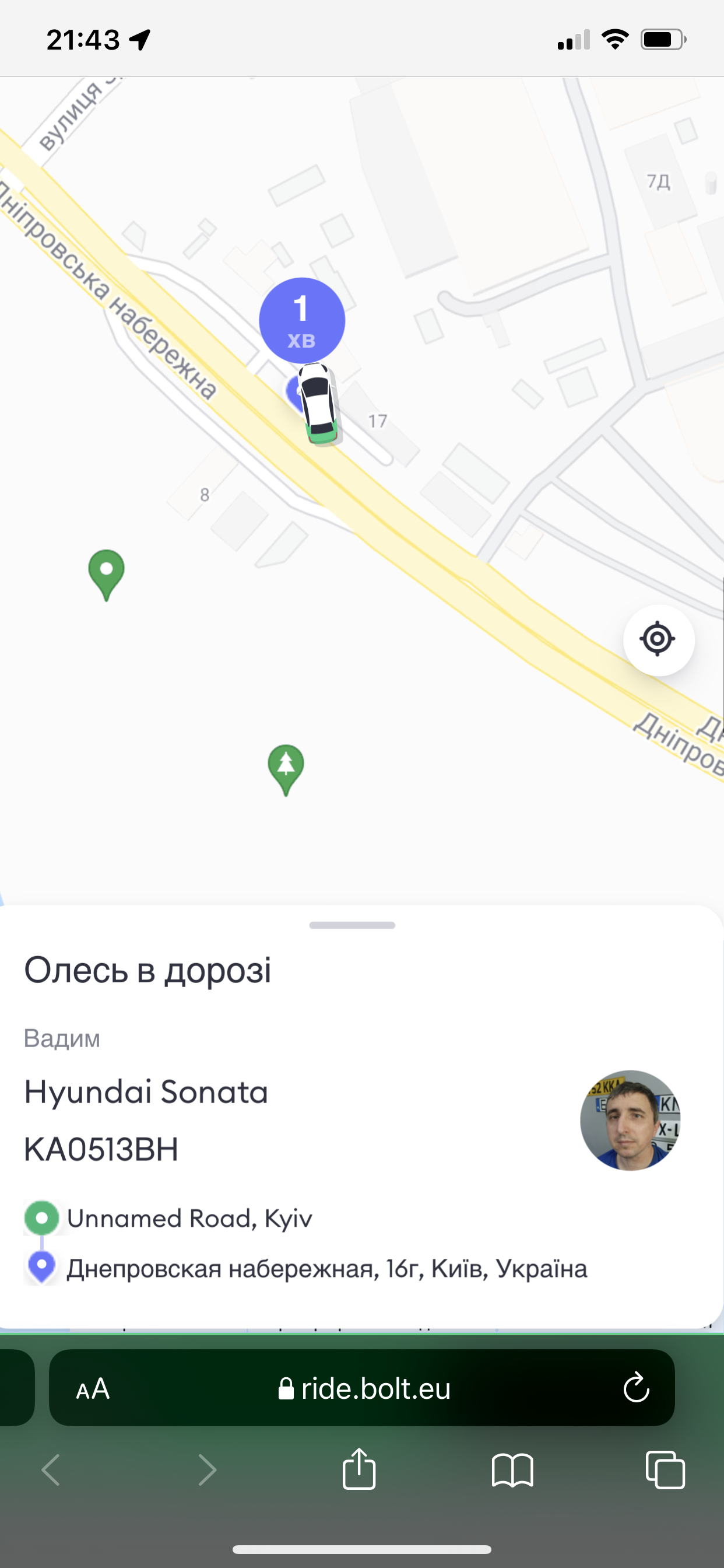Screen dimensions: 724x1568
Task: Open the Safari AA reader options
Action: [x=93, y=1389]
